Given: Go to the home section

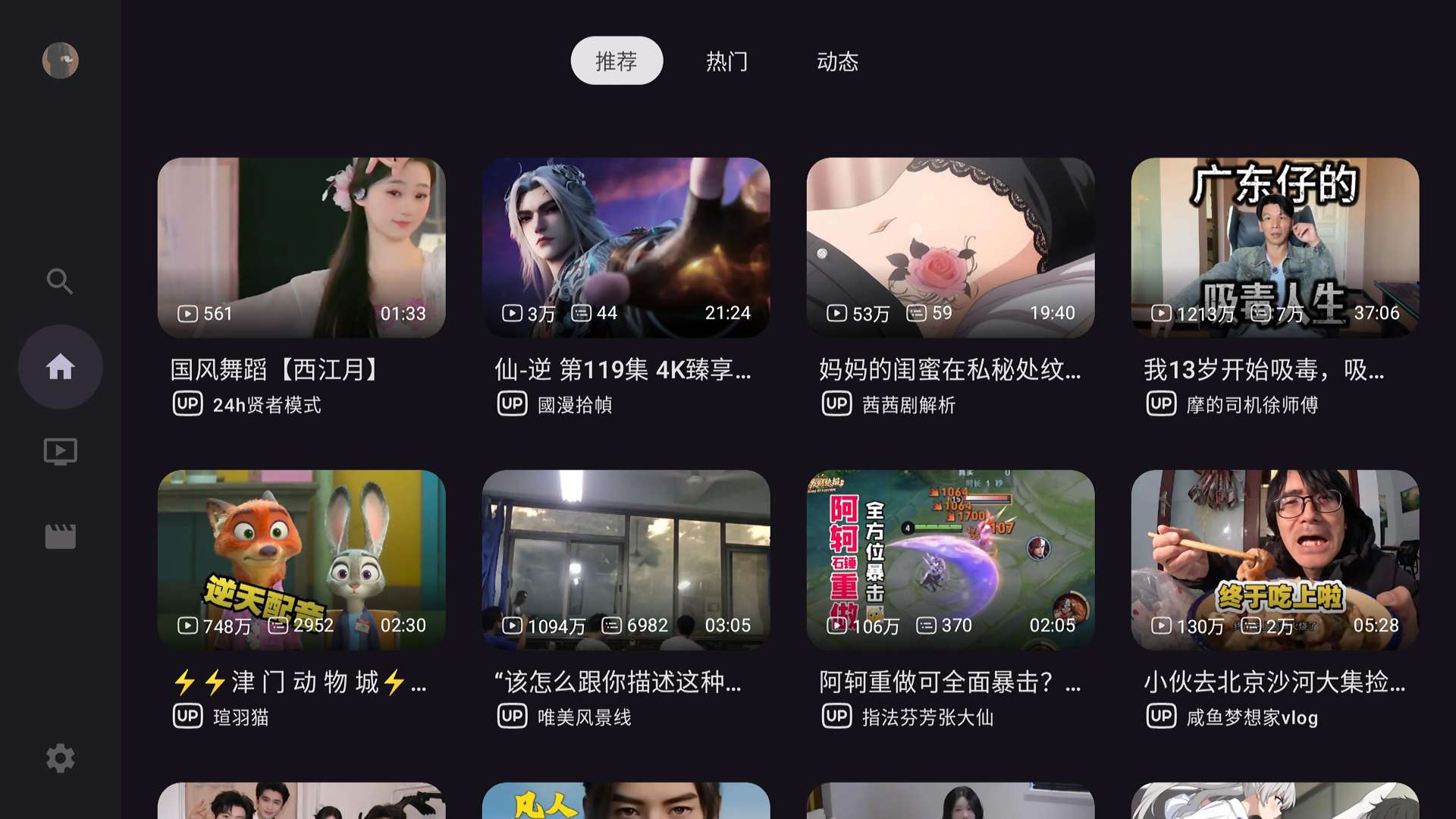Looking at the screenshot, I should [x=61, y=367].
